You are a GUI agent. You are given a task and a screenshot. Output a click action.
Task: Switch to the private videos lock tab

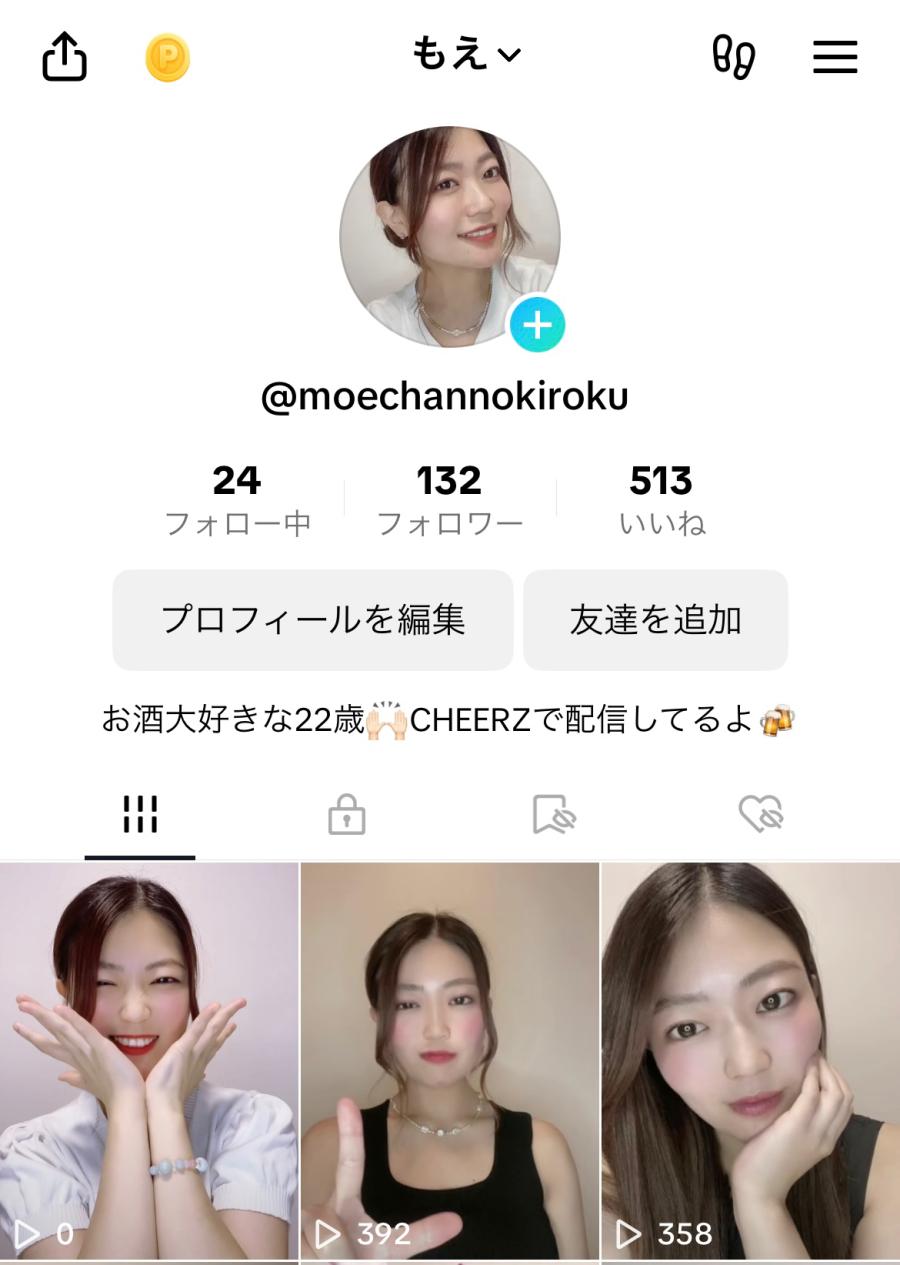tap(347, 815)
